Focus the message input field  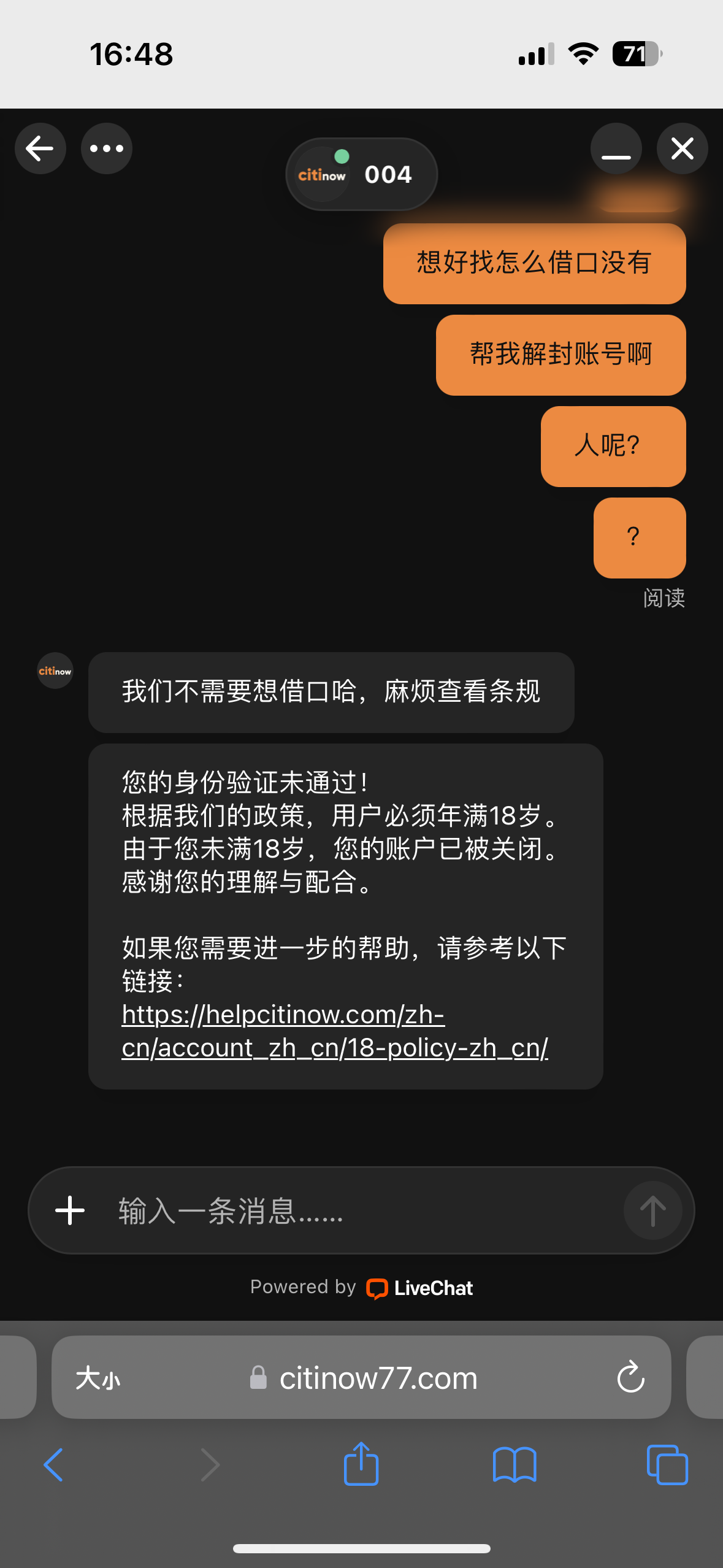click(x=356, y=1210)
